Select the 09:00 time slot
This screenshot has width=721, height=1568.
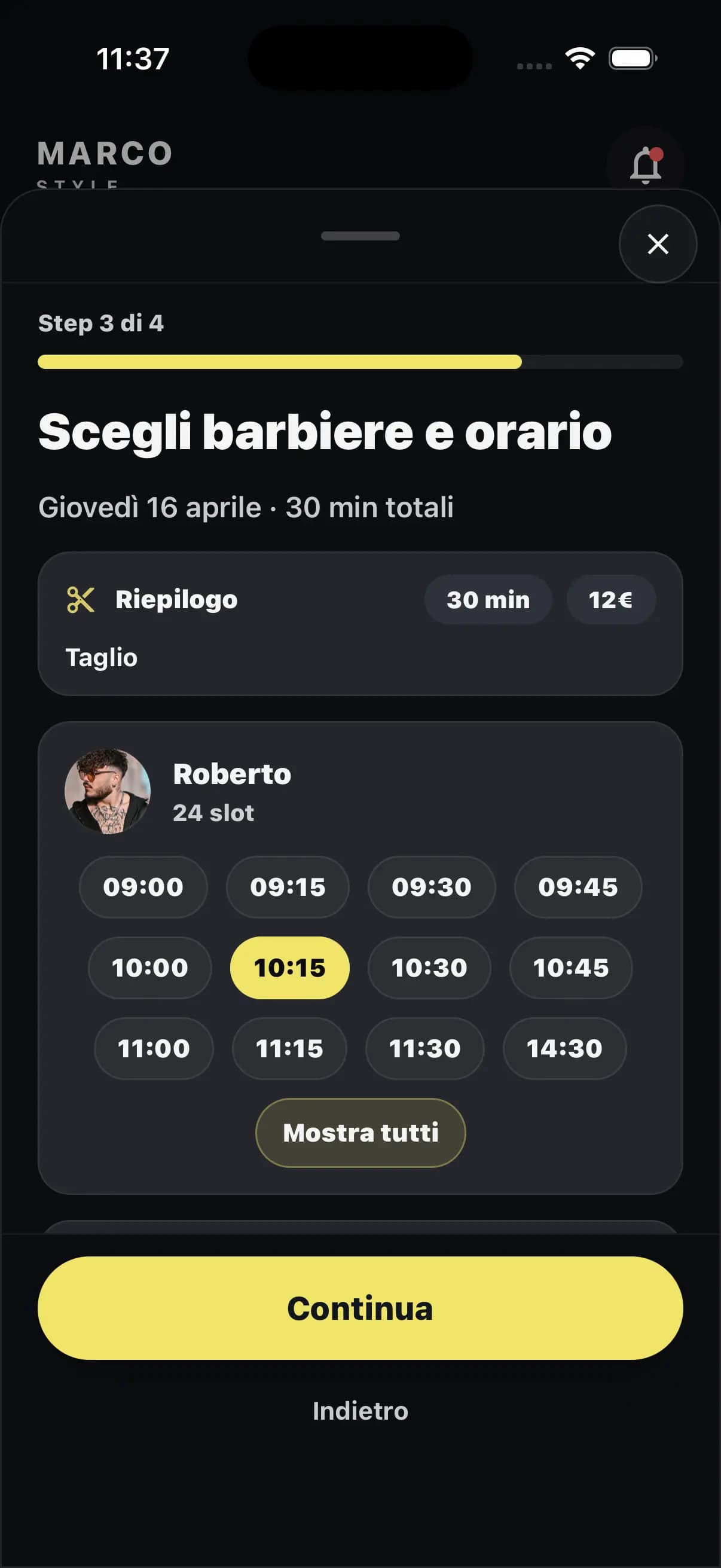point(143,887)
